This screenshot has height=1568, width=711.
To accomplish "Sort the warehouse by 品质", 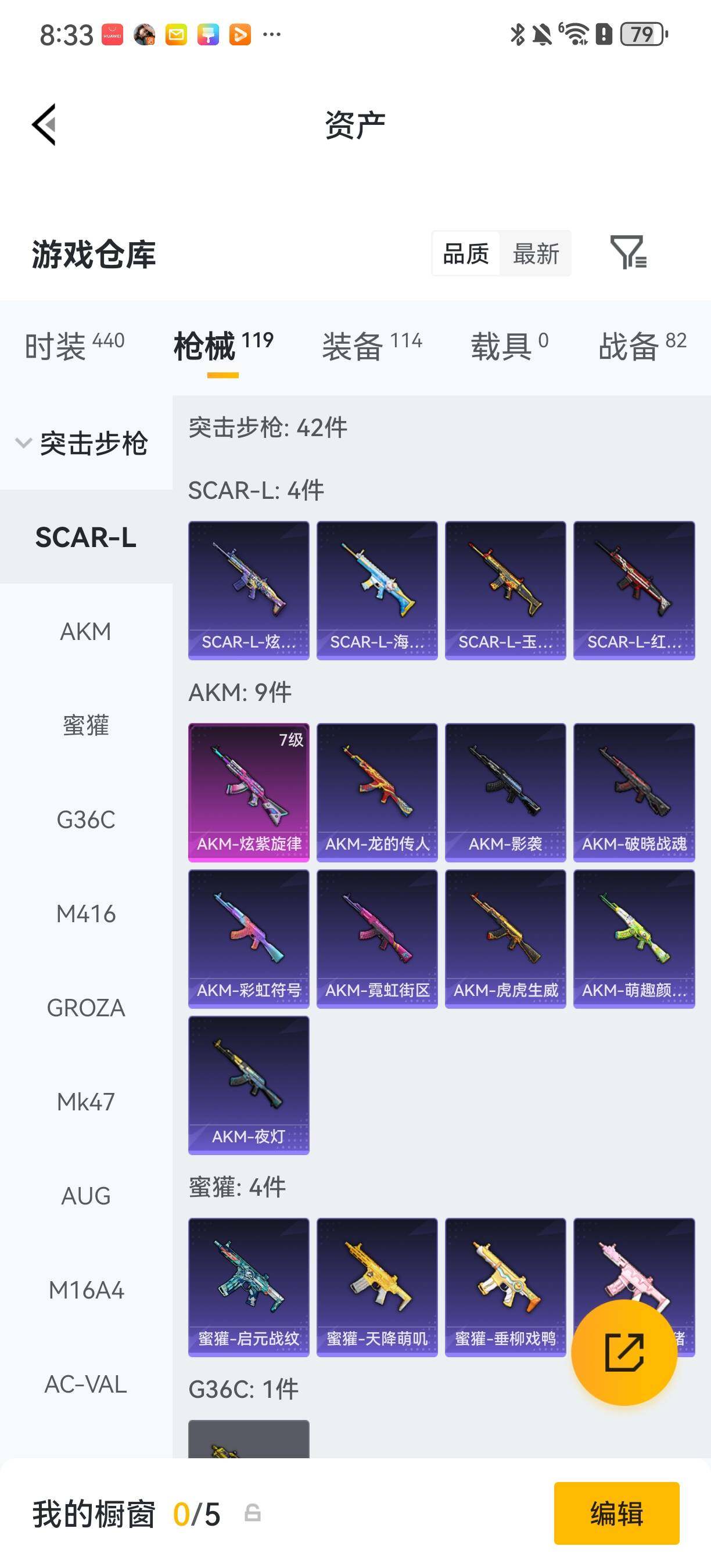I will point(466,254).
